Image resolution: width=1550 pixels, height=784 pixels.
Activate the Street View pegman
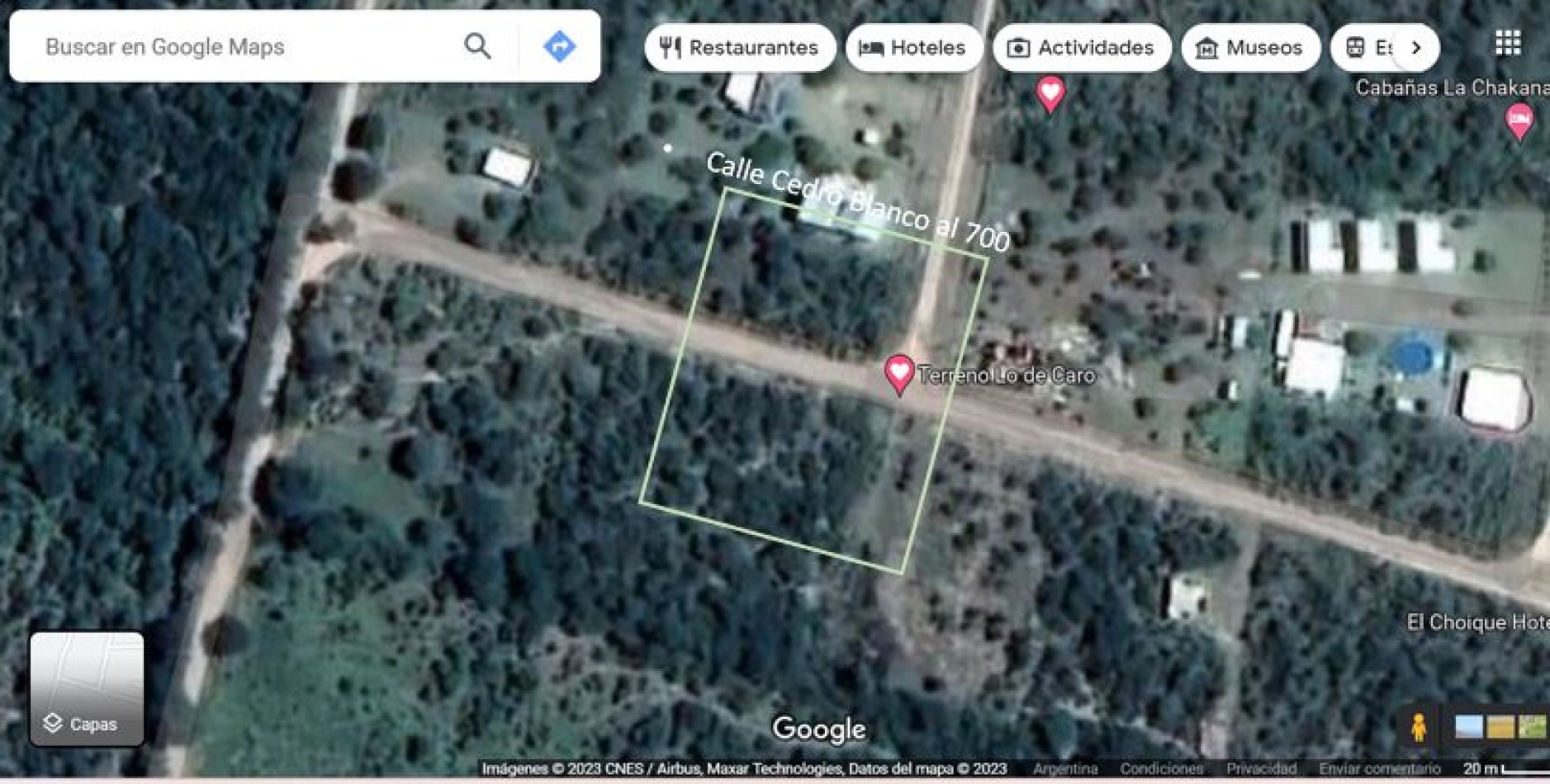pos(1419,728)
